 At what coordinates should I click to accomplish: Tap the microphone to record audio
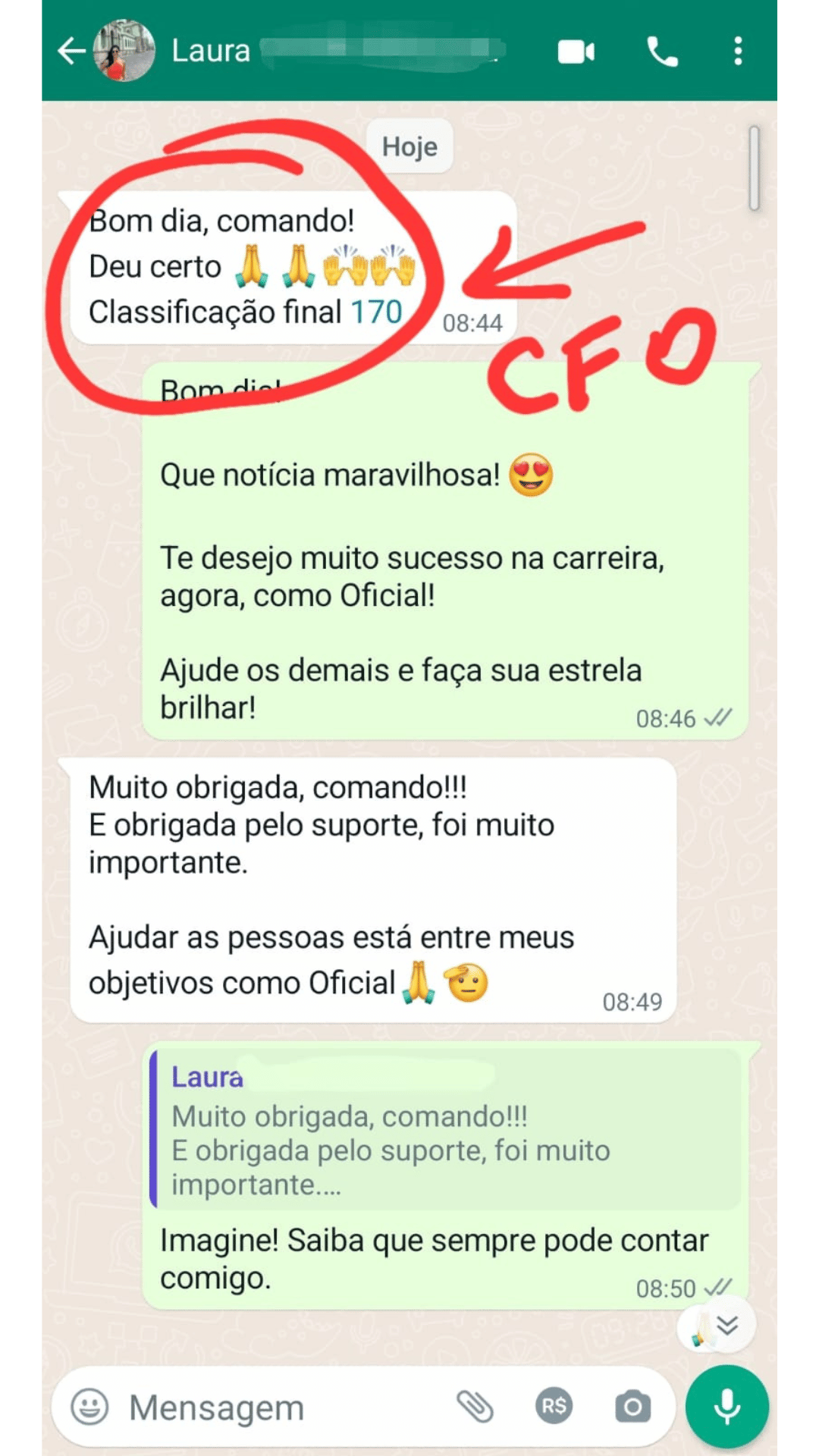[726, 1407]
